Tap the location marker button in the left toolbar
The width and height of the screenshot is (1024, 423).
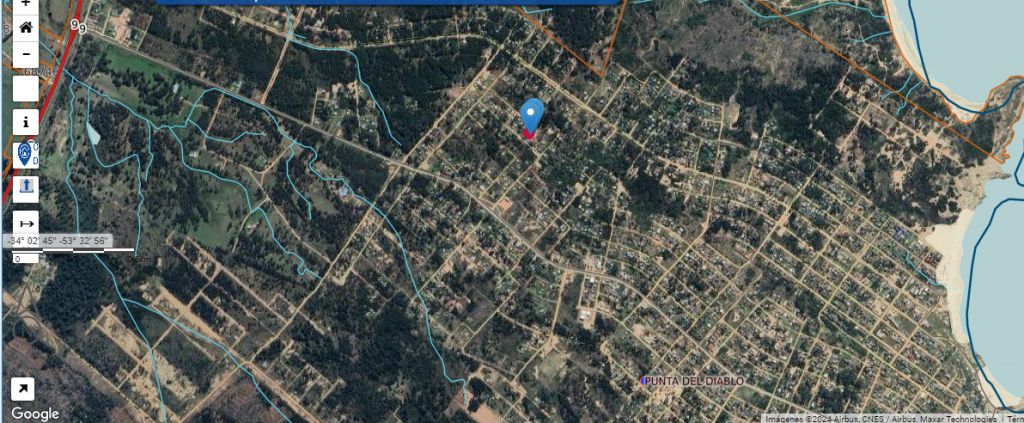26,153
